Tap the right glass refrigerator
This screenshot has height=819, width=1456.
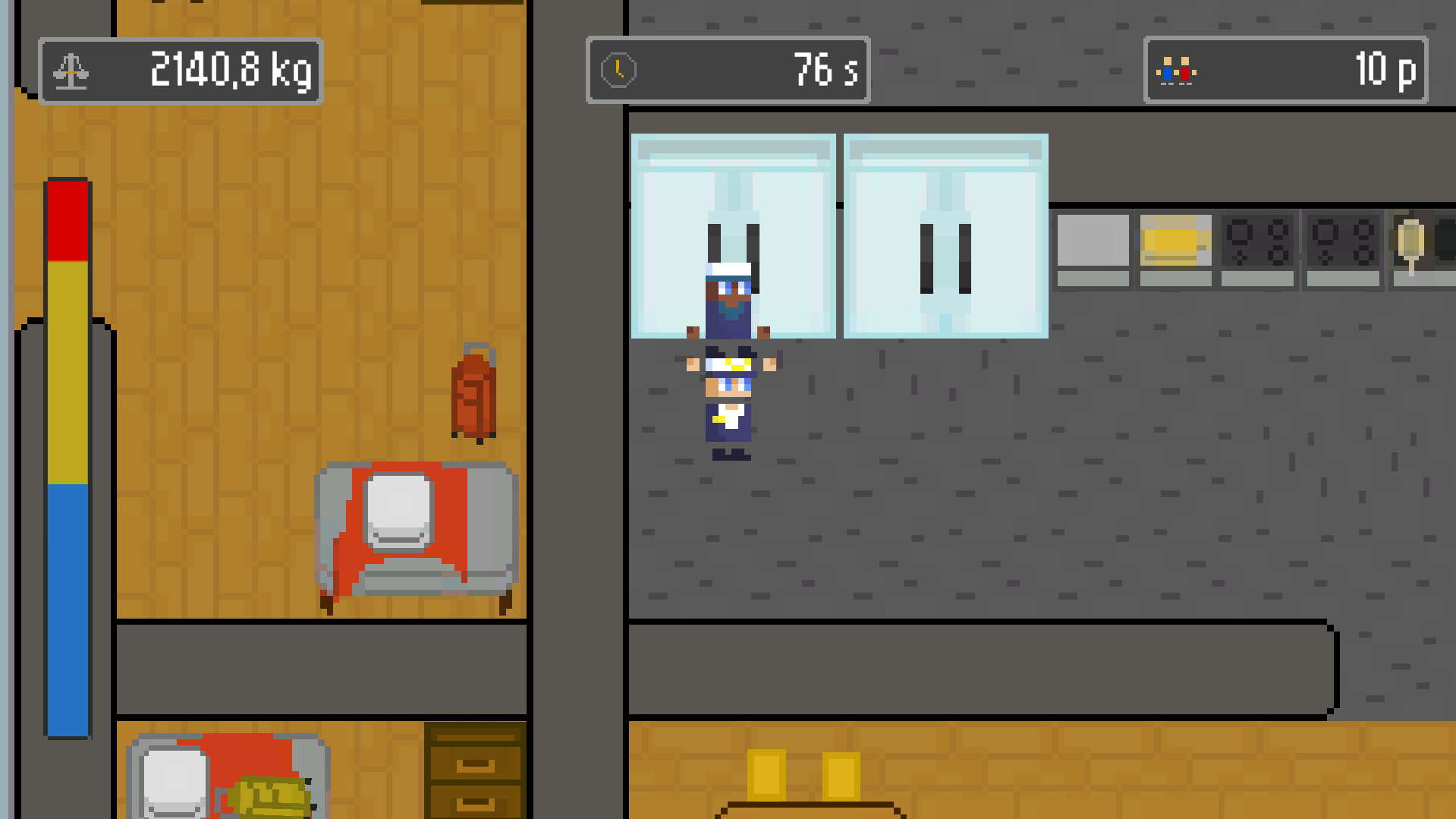click(945, 237)
